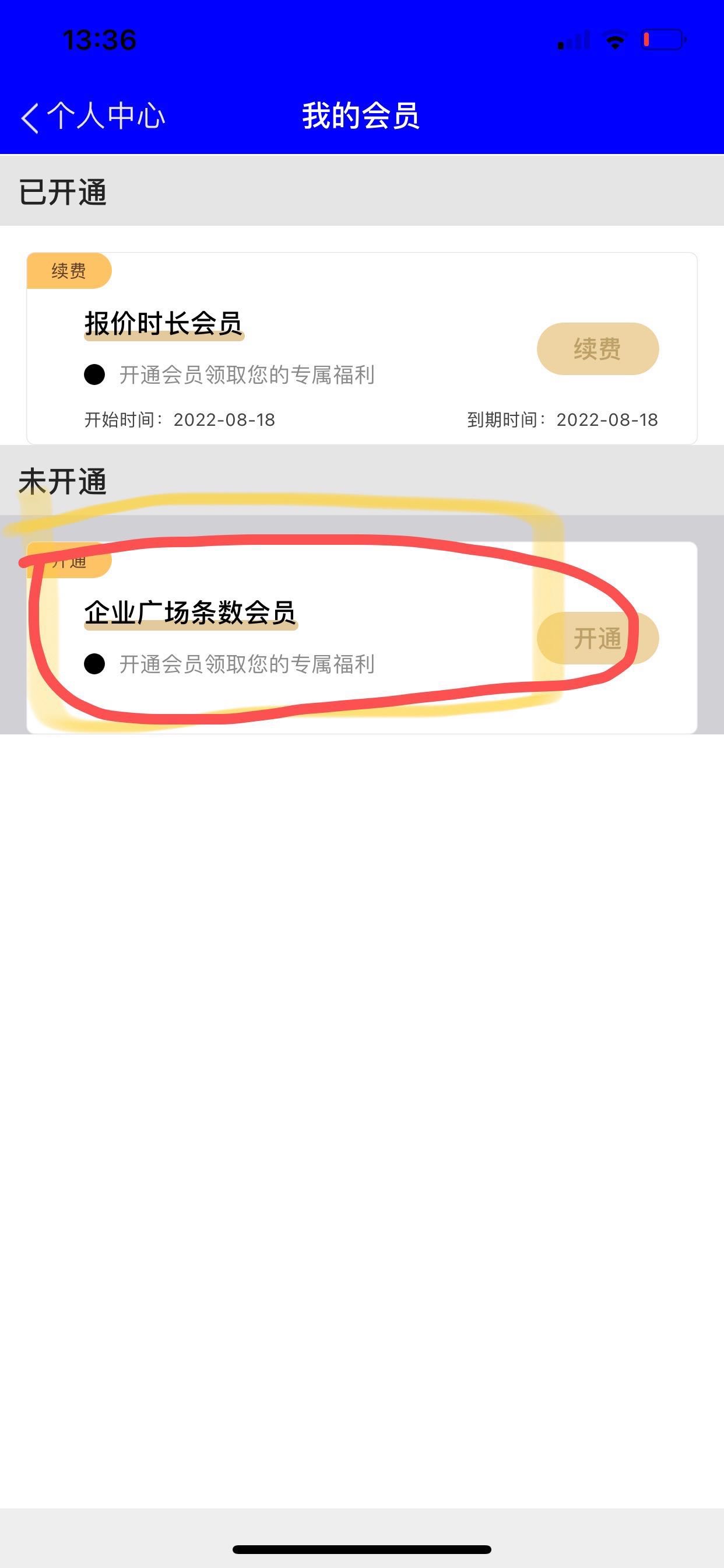Go back to 个人中心
This screenshot has height=1568, width=724.
[93, 116]
